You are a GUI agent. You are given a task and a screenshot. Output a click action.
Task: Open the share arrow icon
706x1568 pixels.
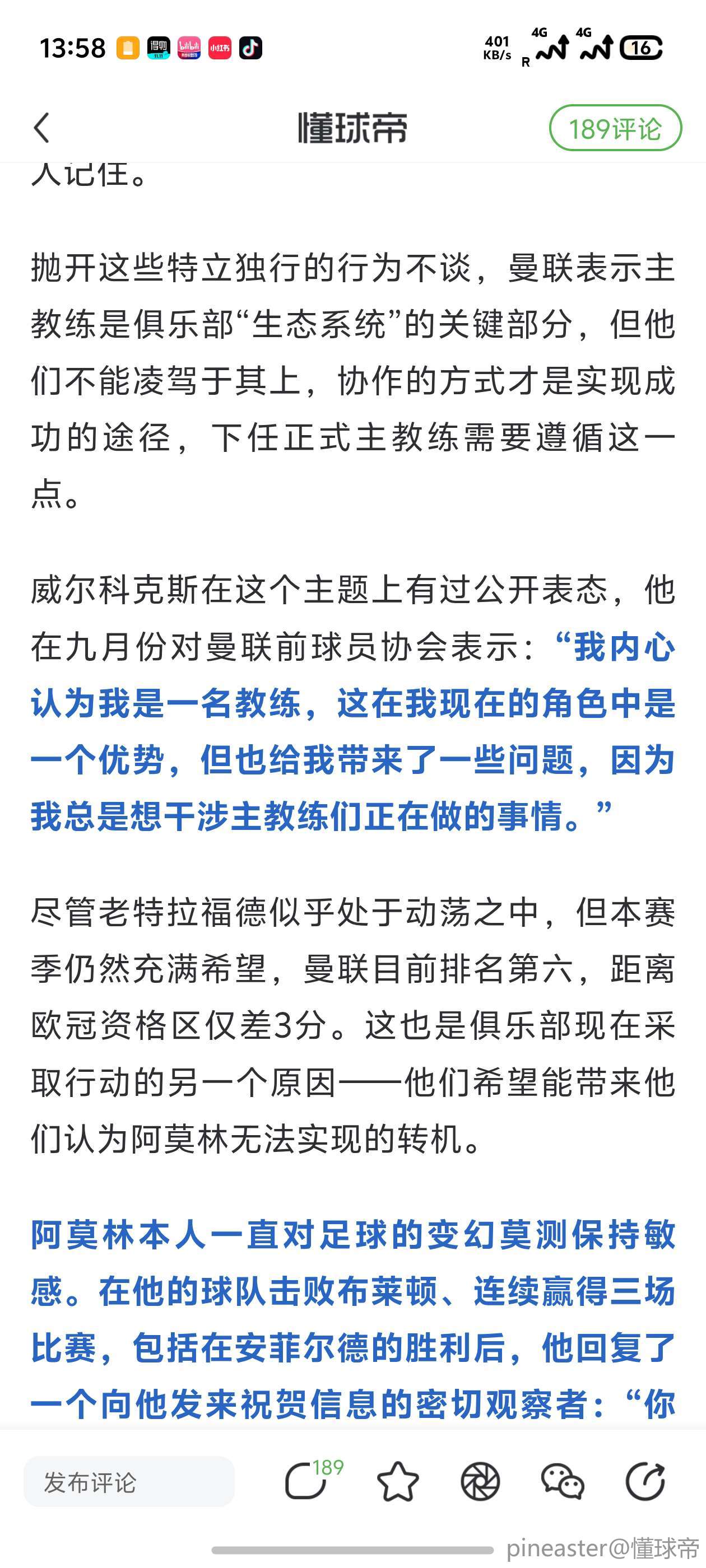(645, 1482)
